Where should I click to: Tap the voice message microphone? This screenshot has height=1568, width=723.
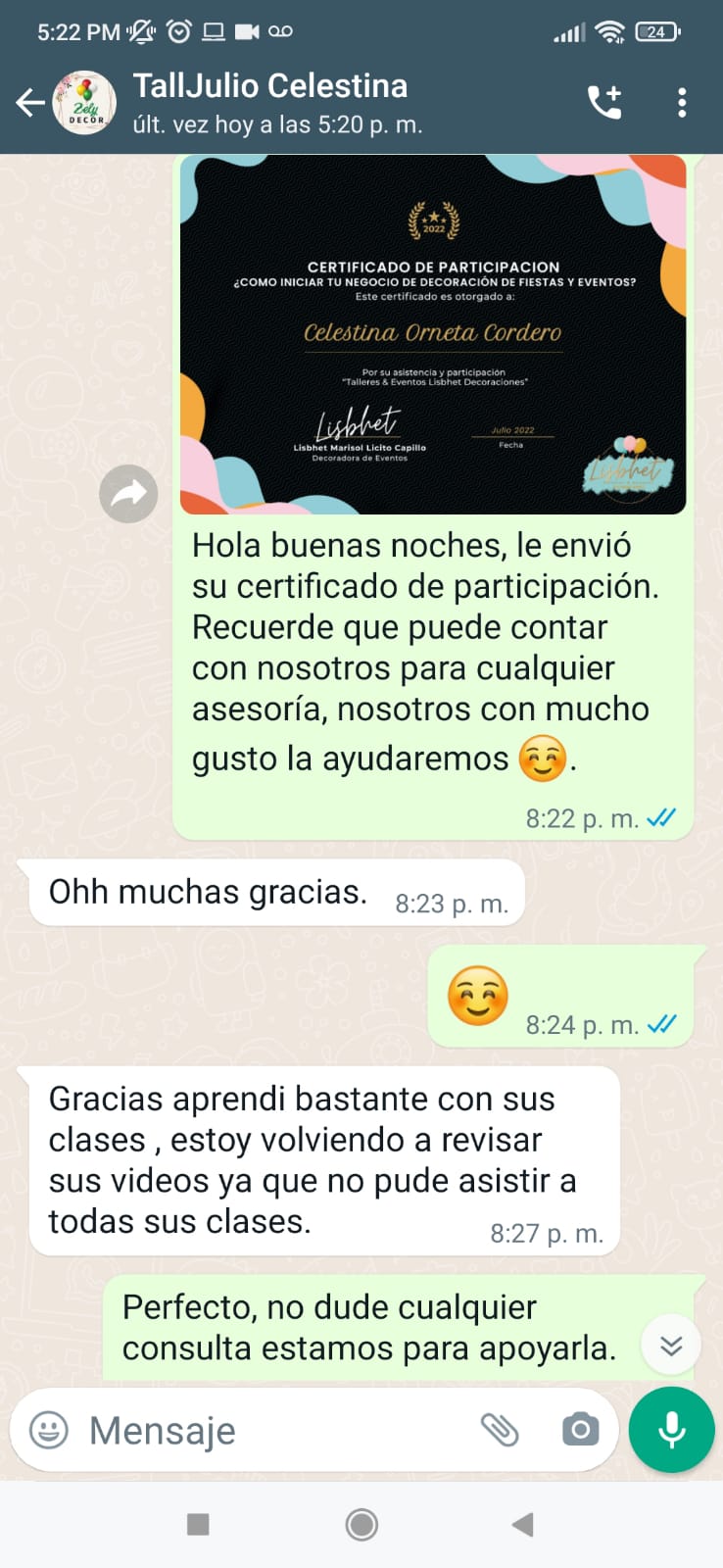pyautogui.click(x=672, y=1430)
